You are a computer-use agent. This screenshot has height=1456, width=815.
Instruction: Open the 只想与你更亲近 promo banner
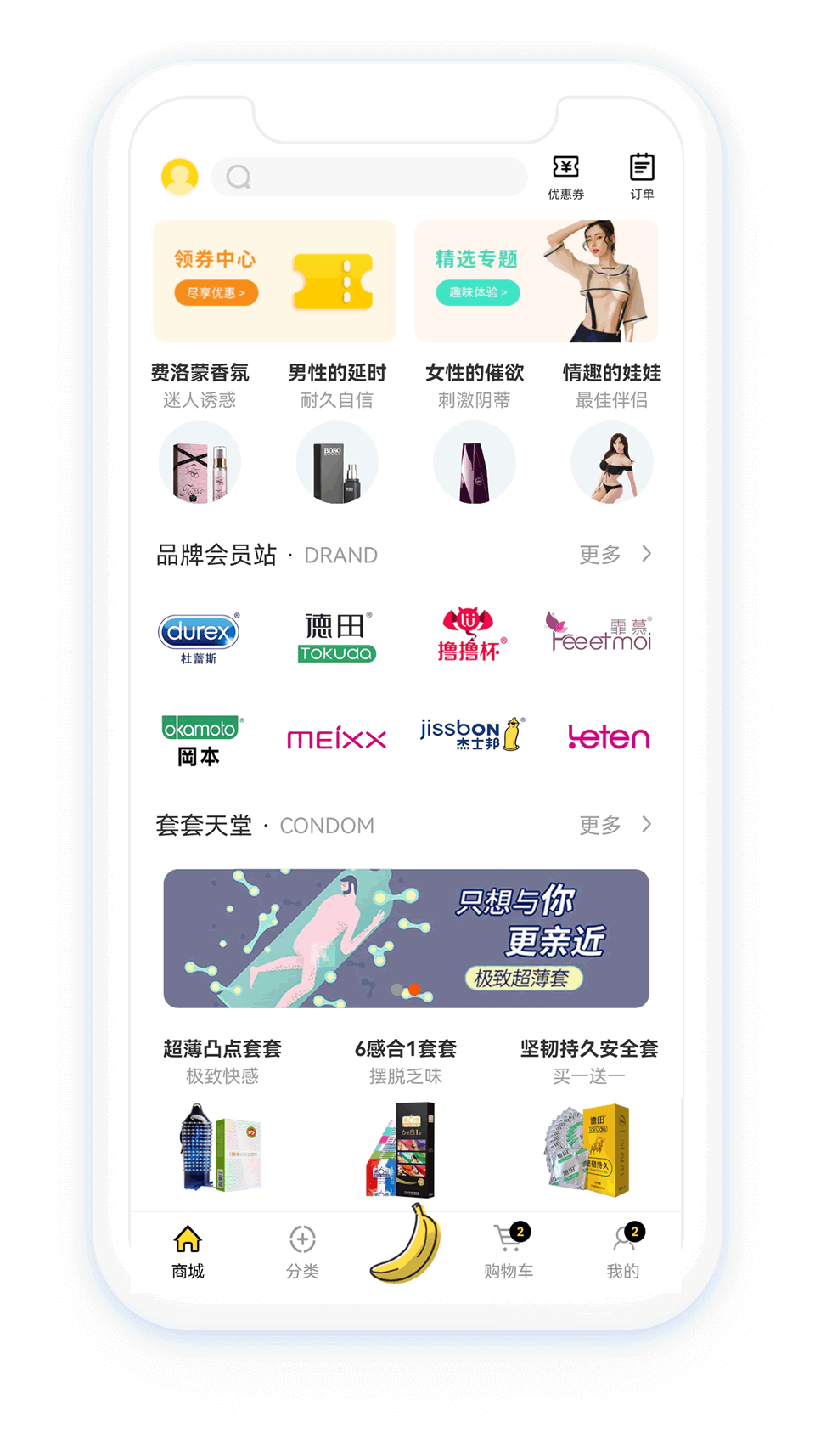coord(406,938)
